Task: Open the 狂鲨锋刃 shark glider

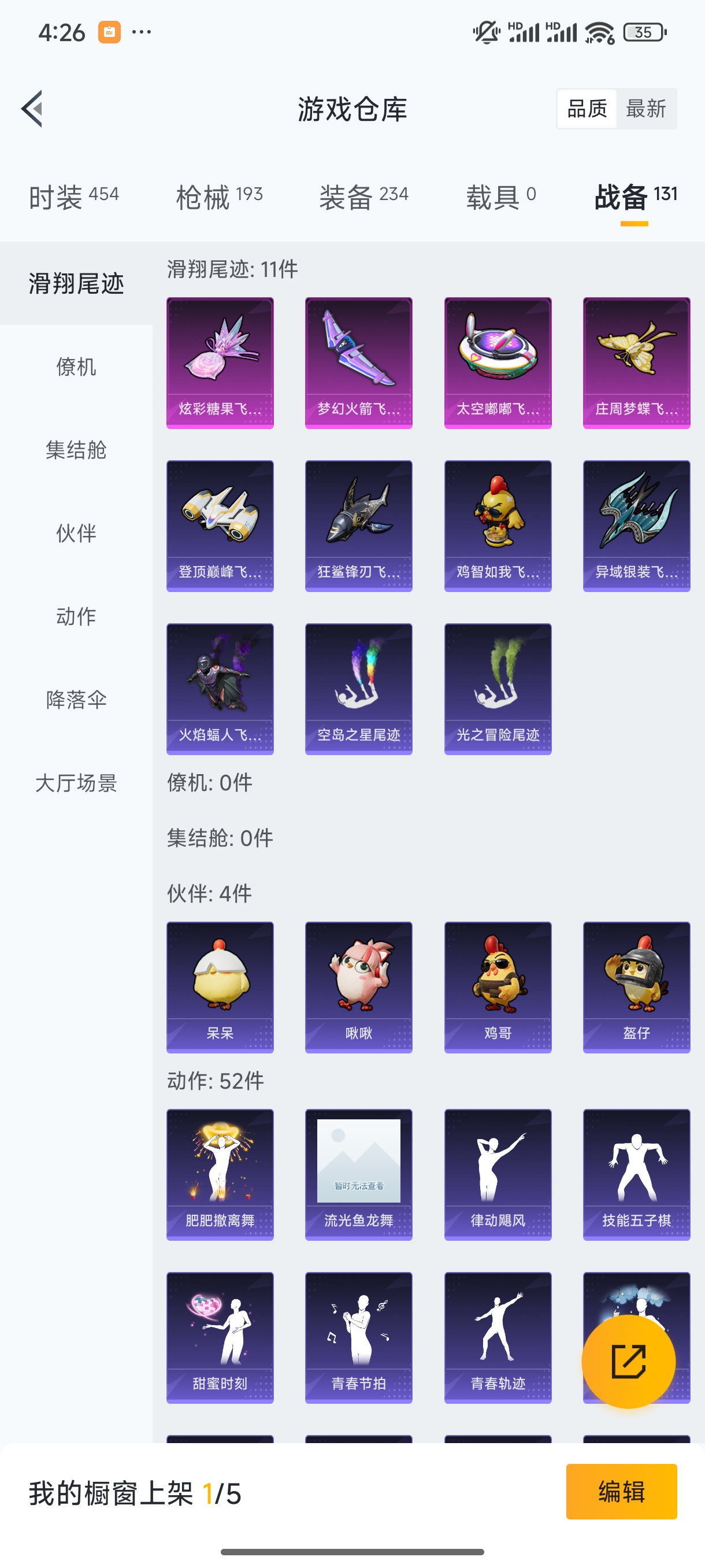Action: [x=358, y=525]
